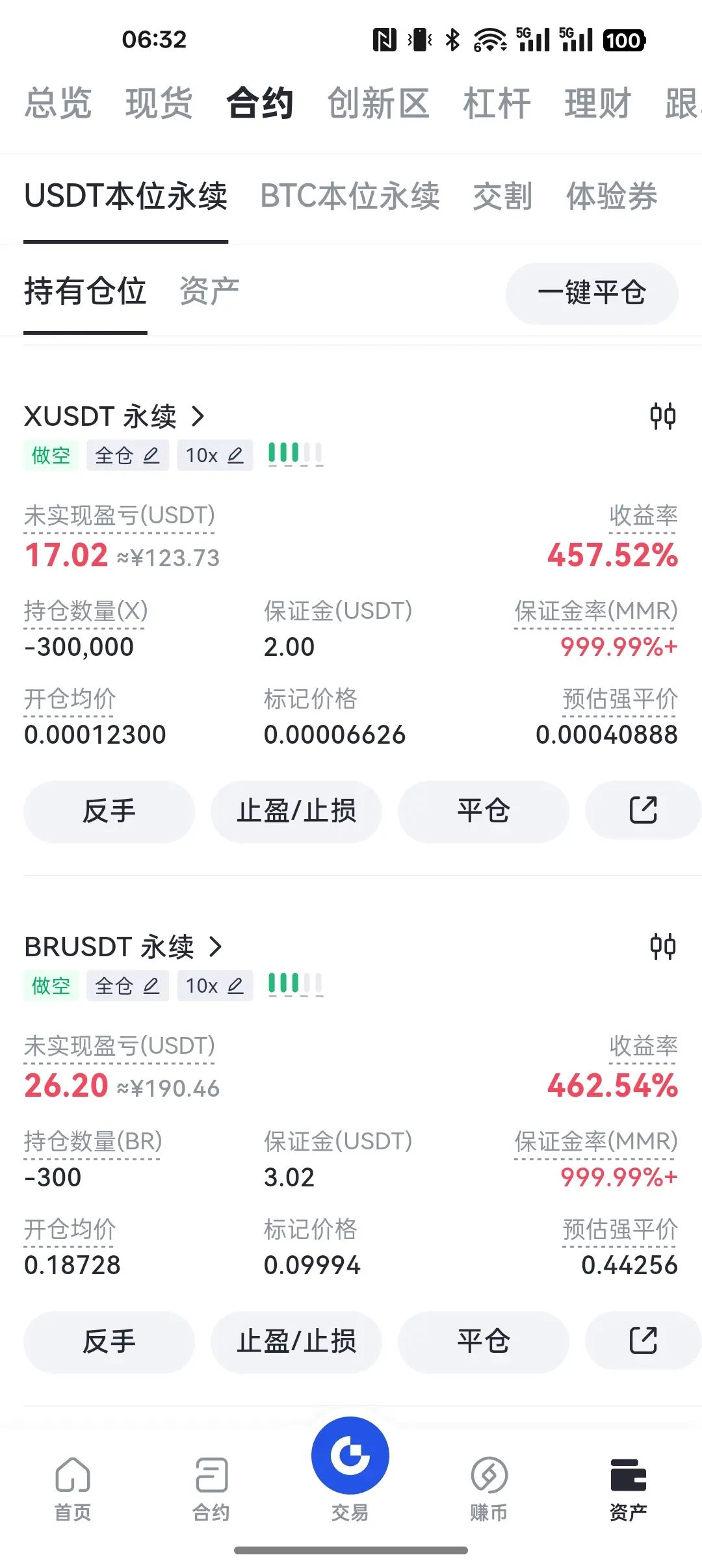This screenshot has width=702, height=1568.
Task: Tap 反手 on the XUSDT position
Action: click(x=109, y=811)
